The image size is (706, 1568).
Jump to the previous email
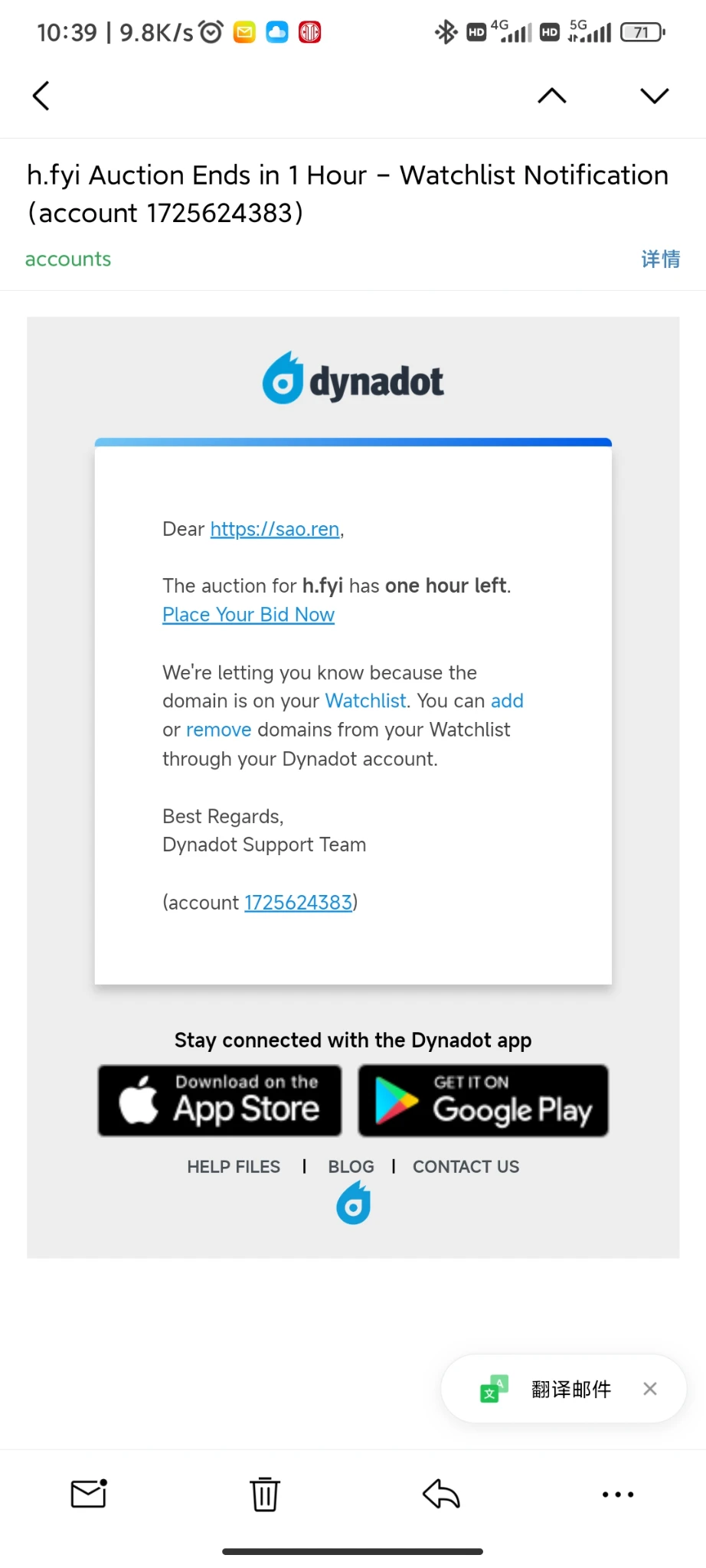coord(552,96)
